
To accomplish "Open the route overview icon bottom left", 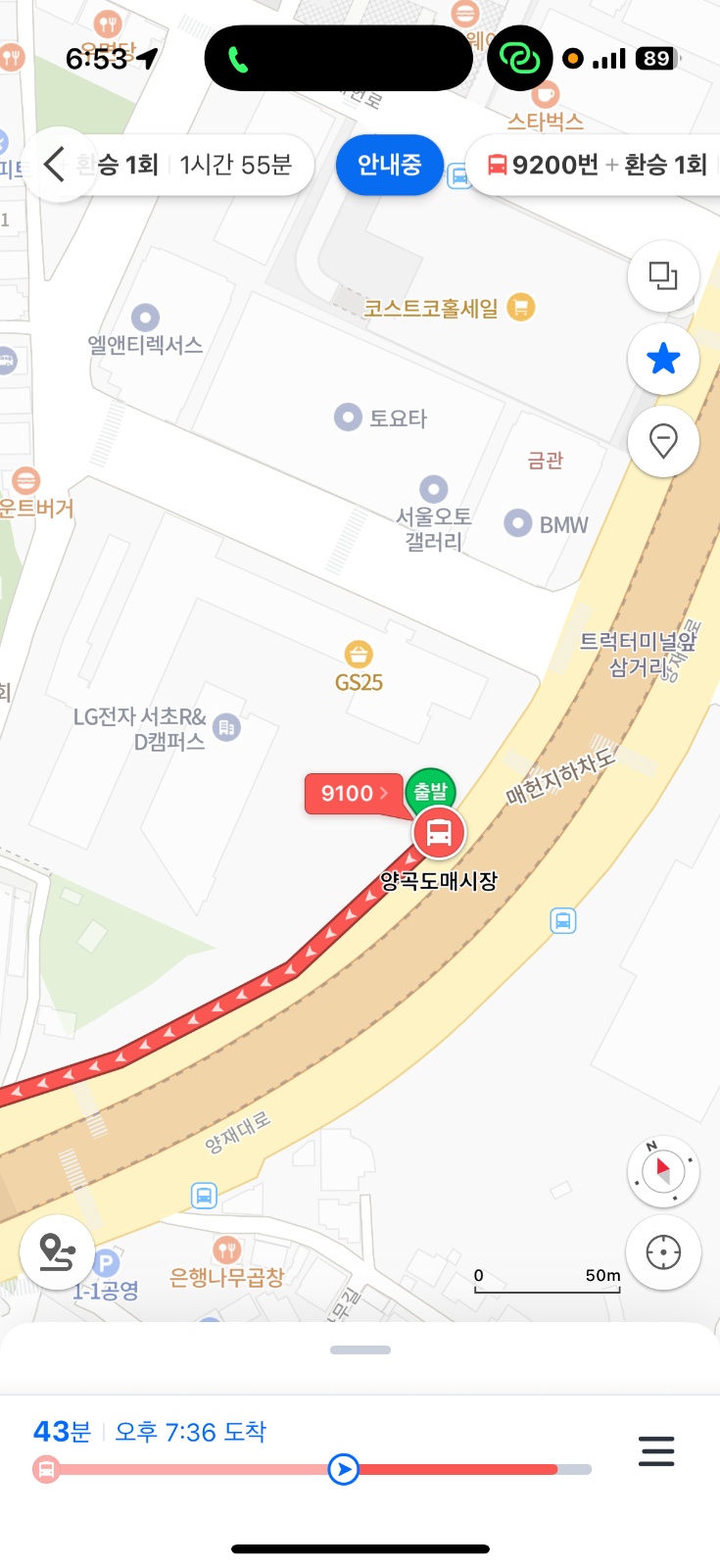I will [x=56, y=1252].
